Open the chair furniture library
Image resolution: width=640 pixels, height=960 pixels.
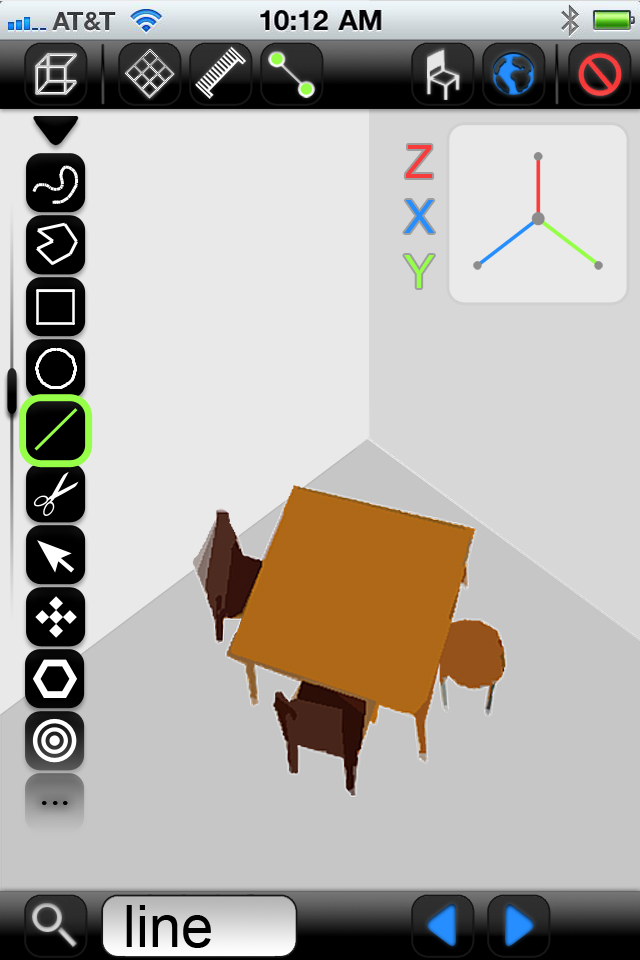[443, 74]
